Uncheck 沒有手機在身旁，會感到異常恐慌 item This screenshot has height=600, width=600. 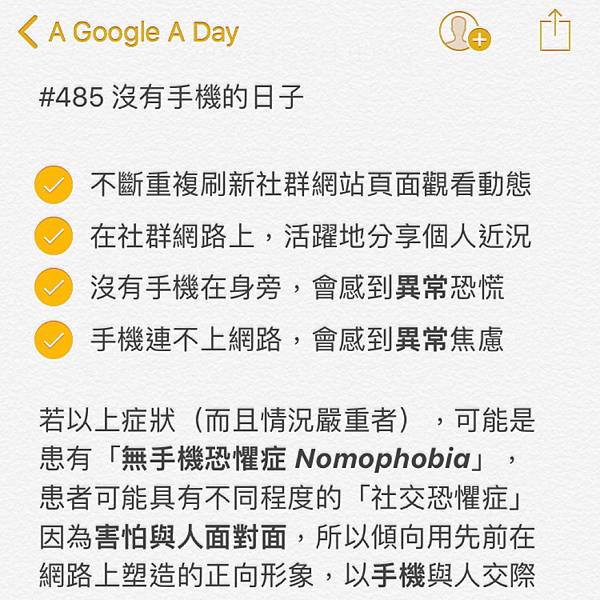tap(53, 287)
